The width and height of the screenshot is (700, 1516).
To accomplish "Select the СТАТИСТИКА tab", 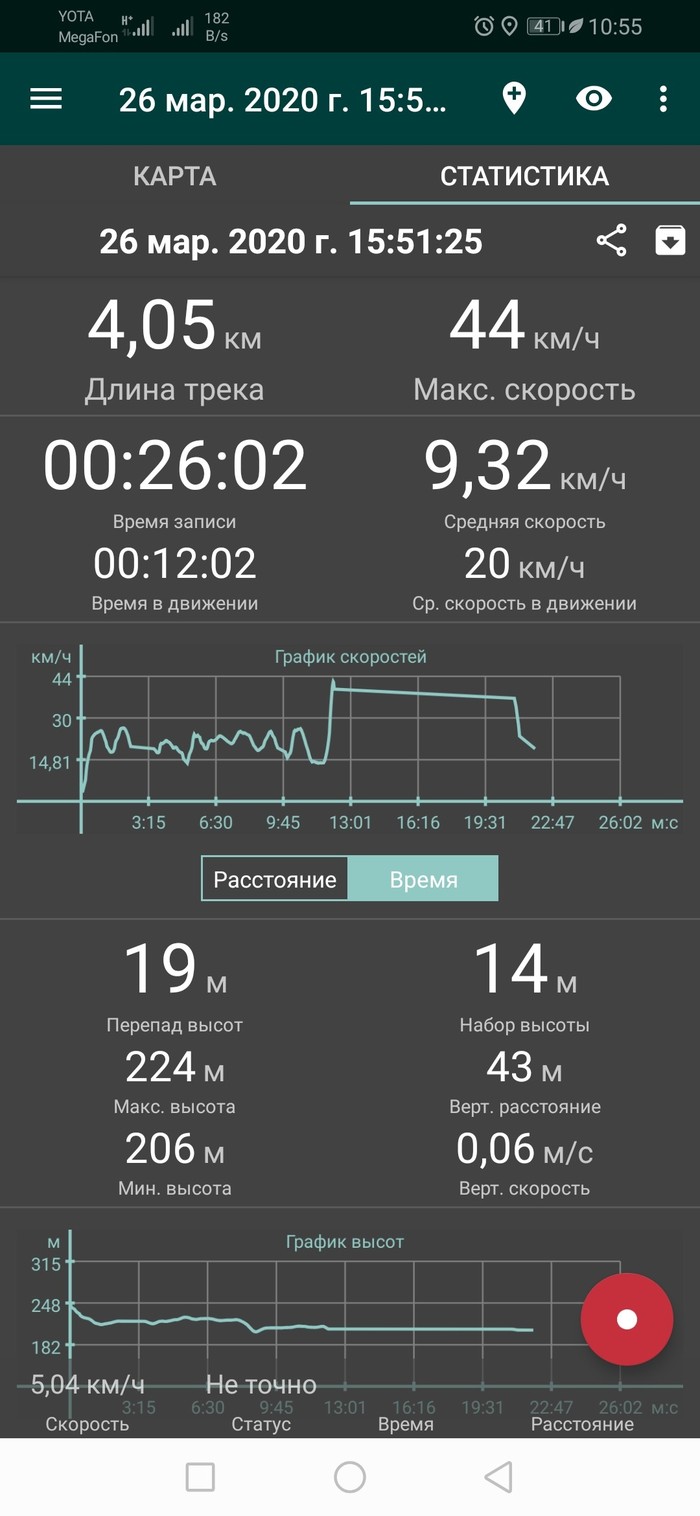I will point(524,176).
